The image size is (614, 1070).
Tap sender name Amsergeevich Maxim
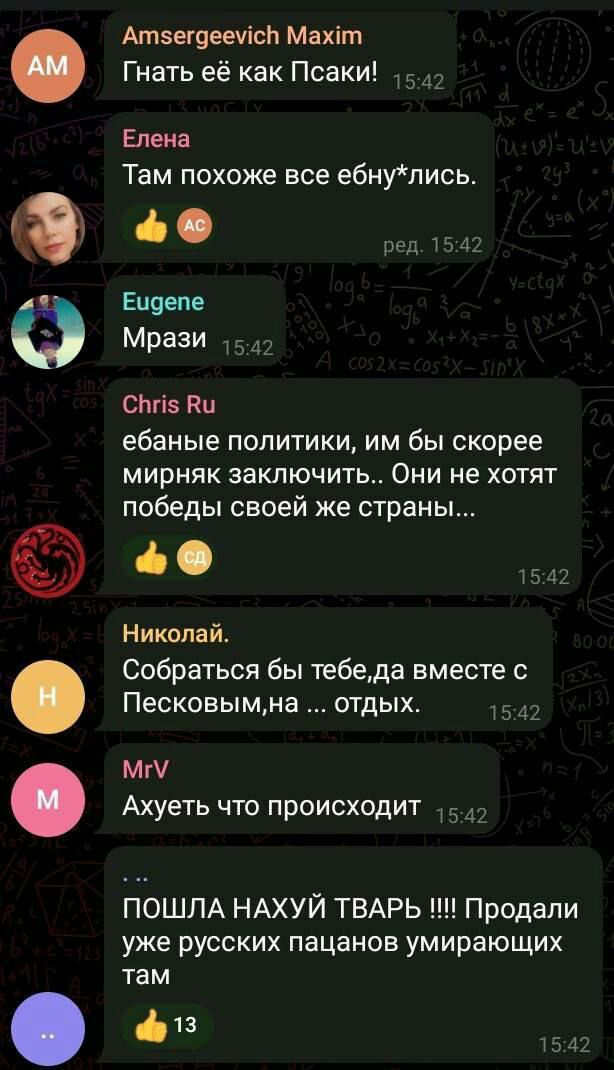coord(242,37)
